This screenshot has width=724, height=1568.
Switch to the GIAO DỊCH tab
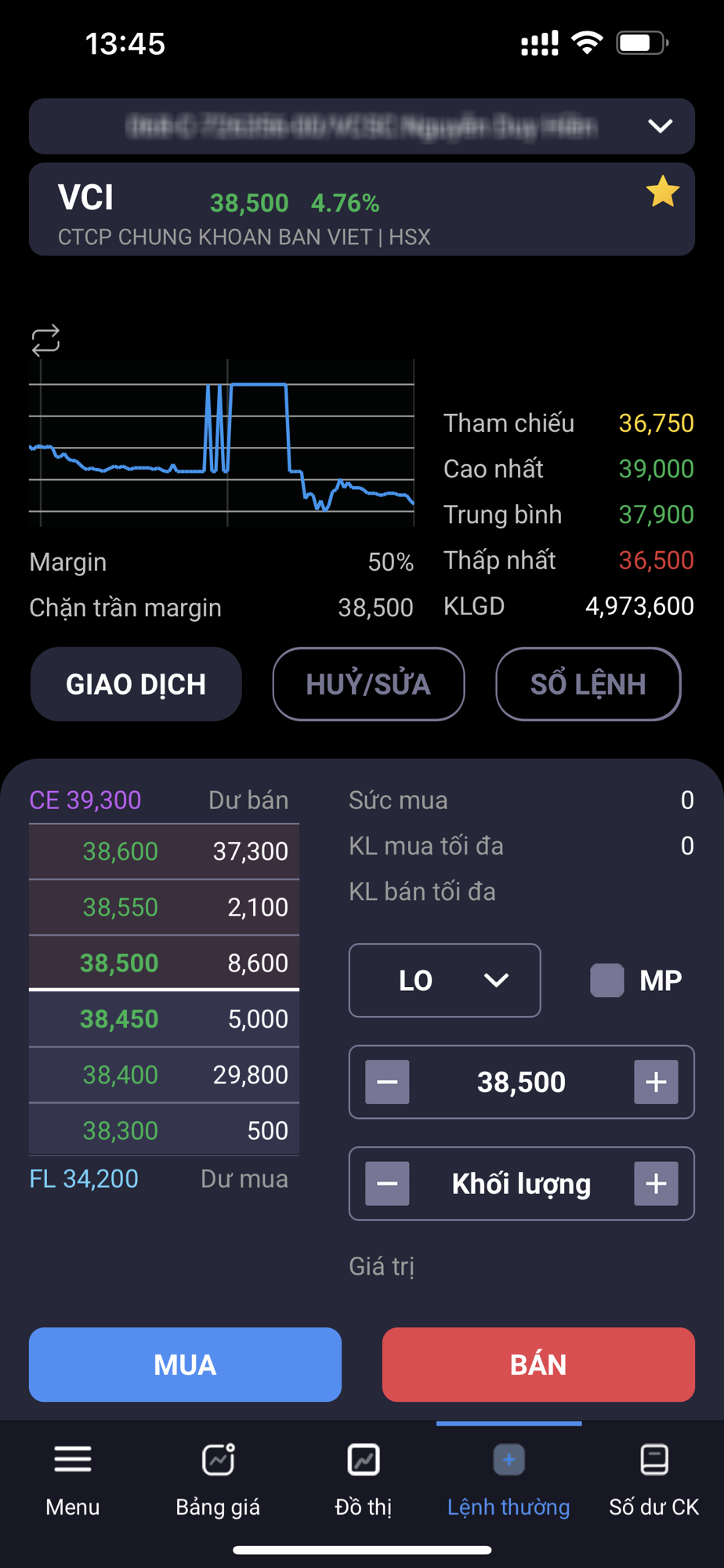tap(136, 684)
